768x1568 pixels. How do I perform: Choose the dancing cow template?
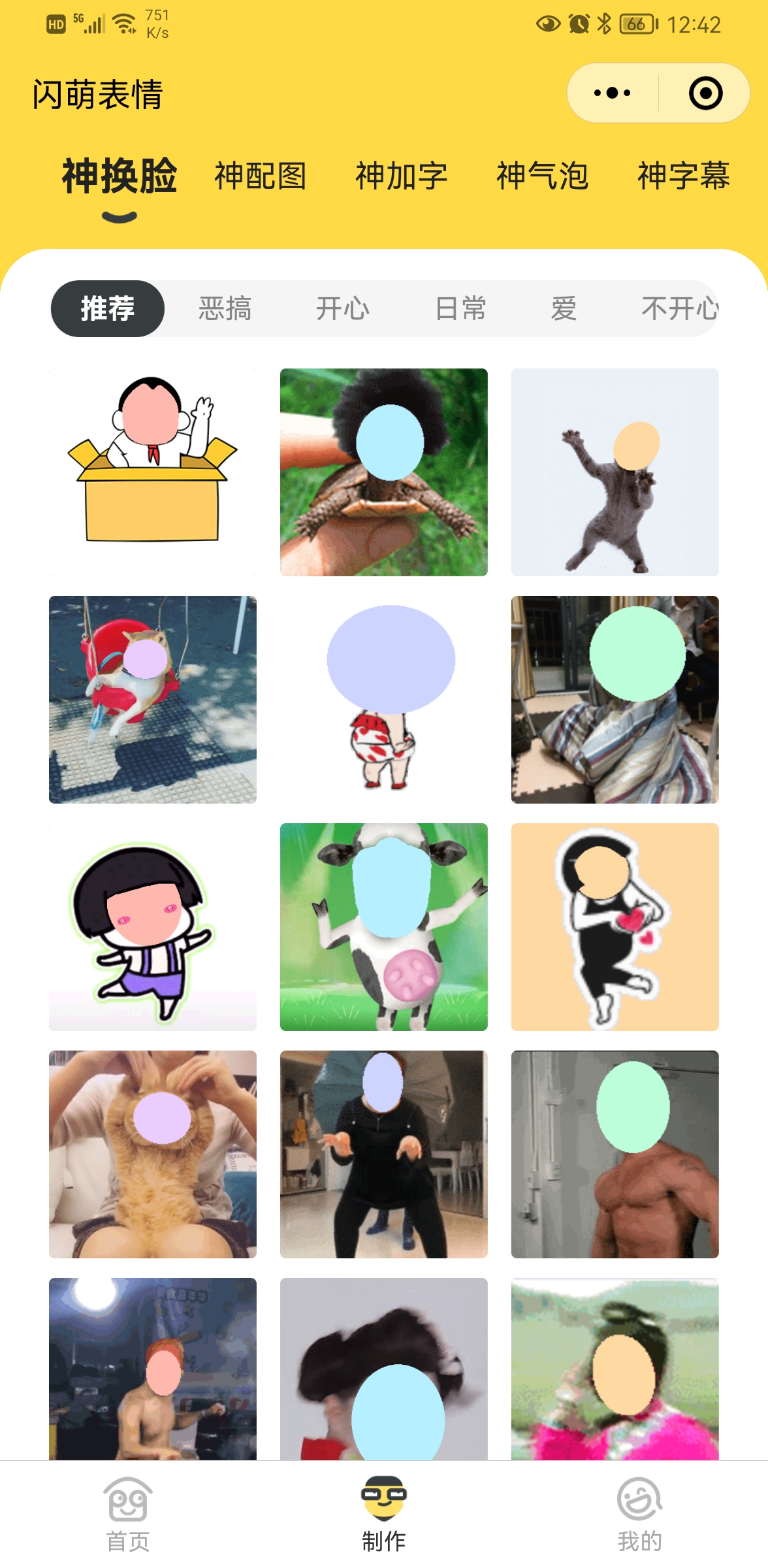(383, 926)
